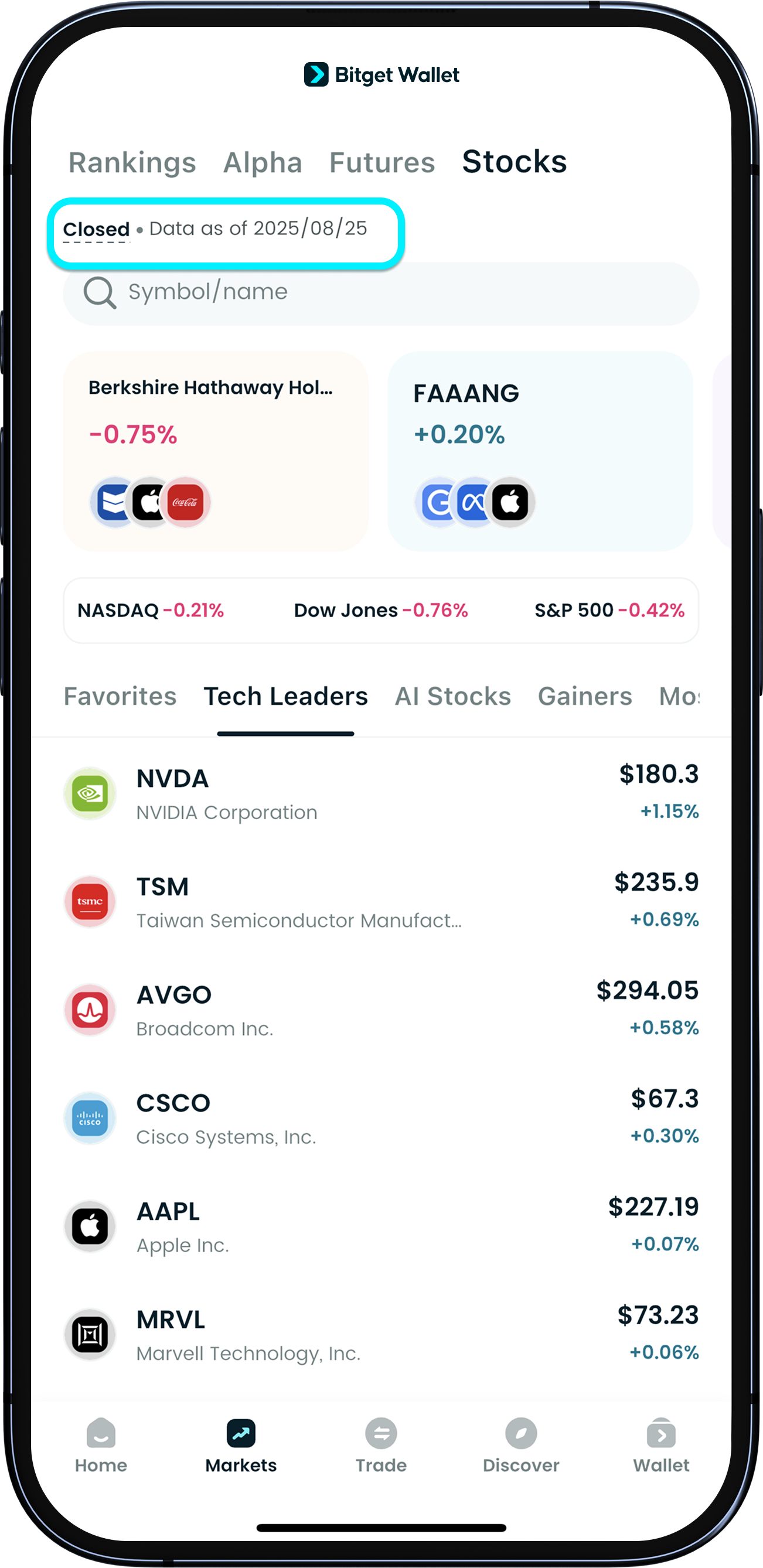View AVGO Broadcom details
The height and width of the screenshot is (1568, 763).
click(380, 1010)
